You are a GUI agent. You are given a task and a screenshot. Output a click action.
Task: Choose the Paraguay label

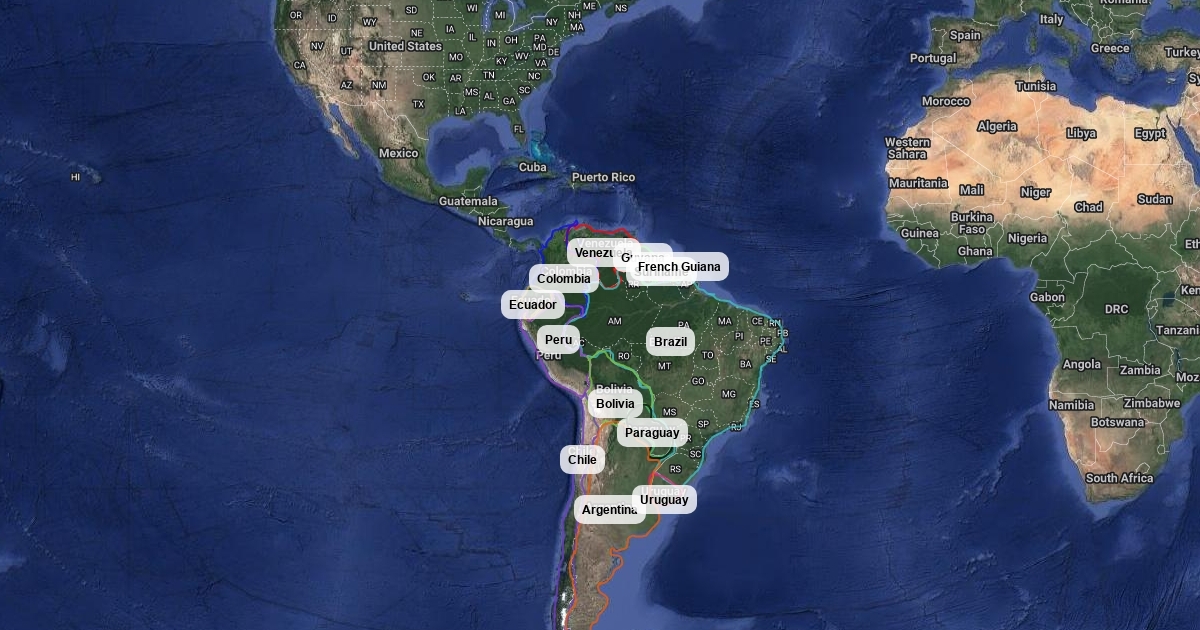pos(652,433)
